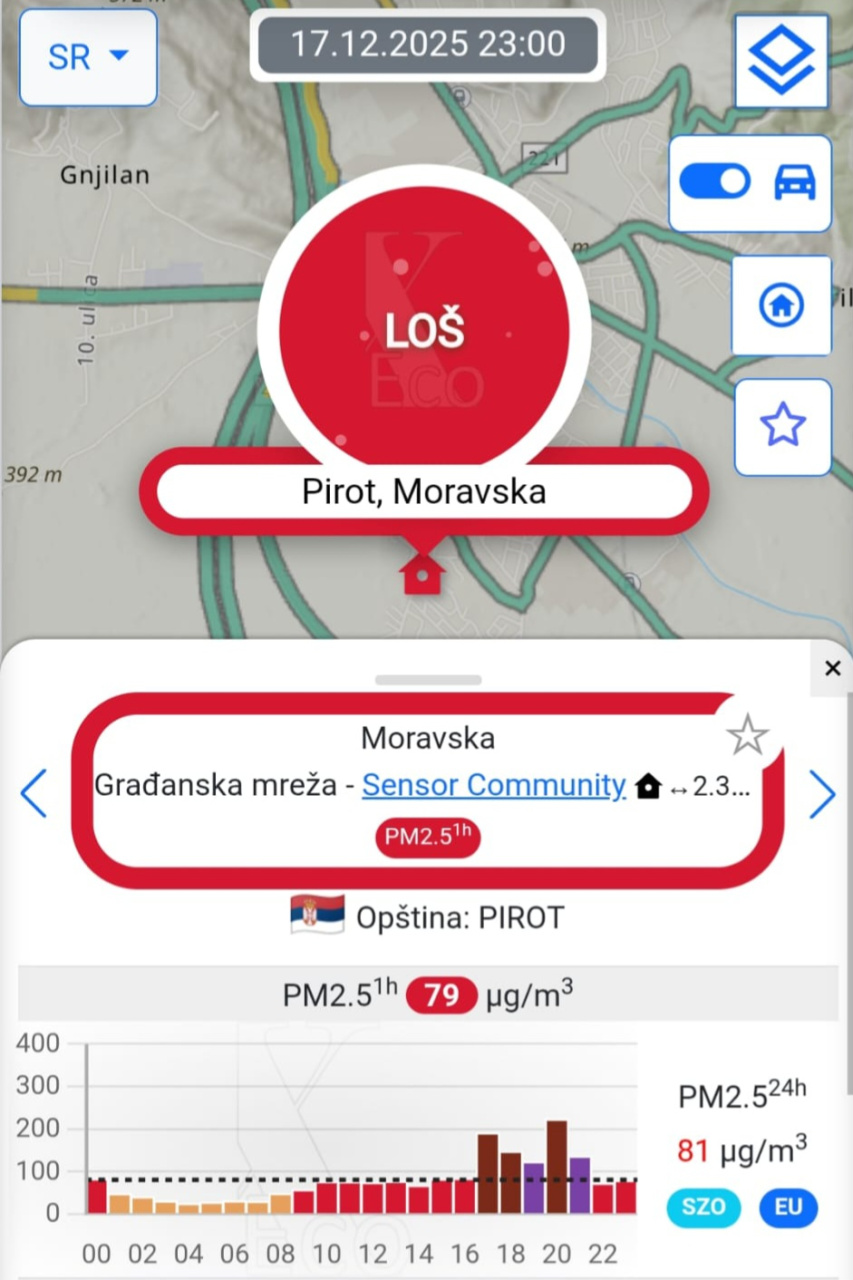Go to the previous station arrow

[x=34, y=794]
